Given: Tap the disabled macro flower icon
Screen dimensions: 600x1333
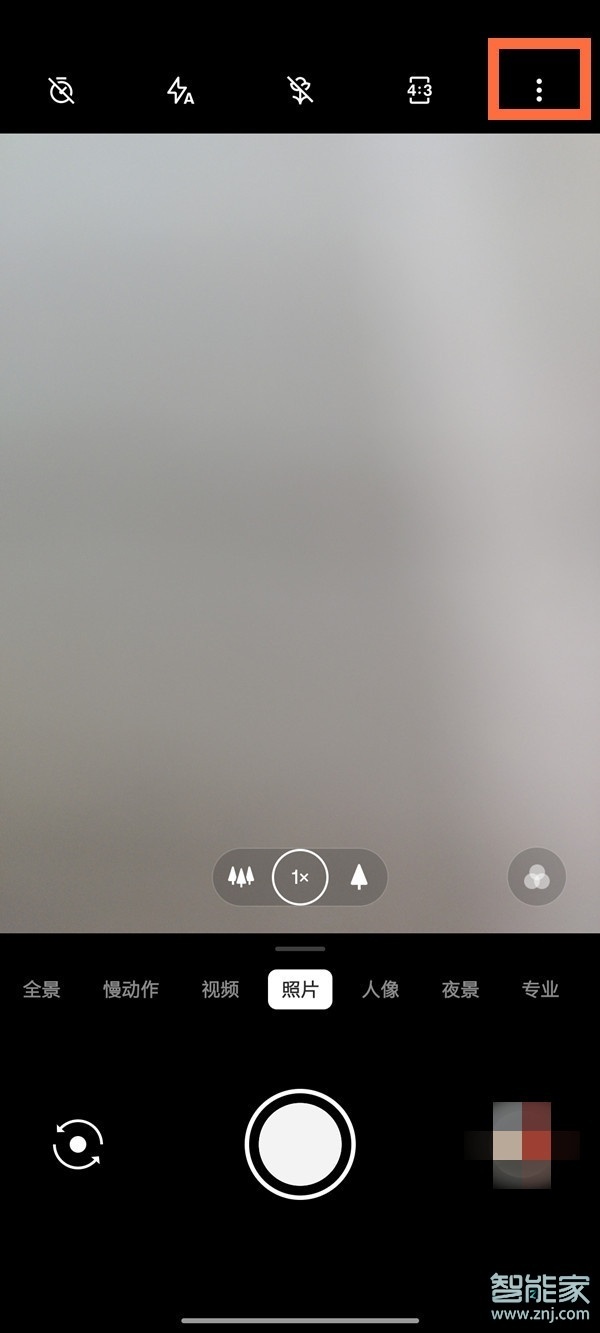Looking at the screenshot, I should (300, 91).
